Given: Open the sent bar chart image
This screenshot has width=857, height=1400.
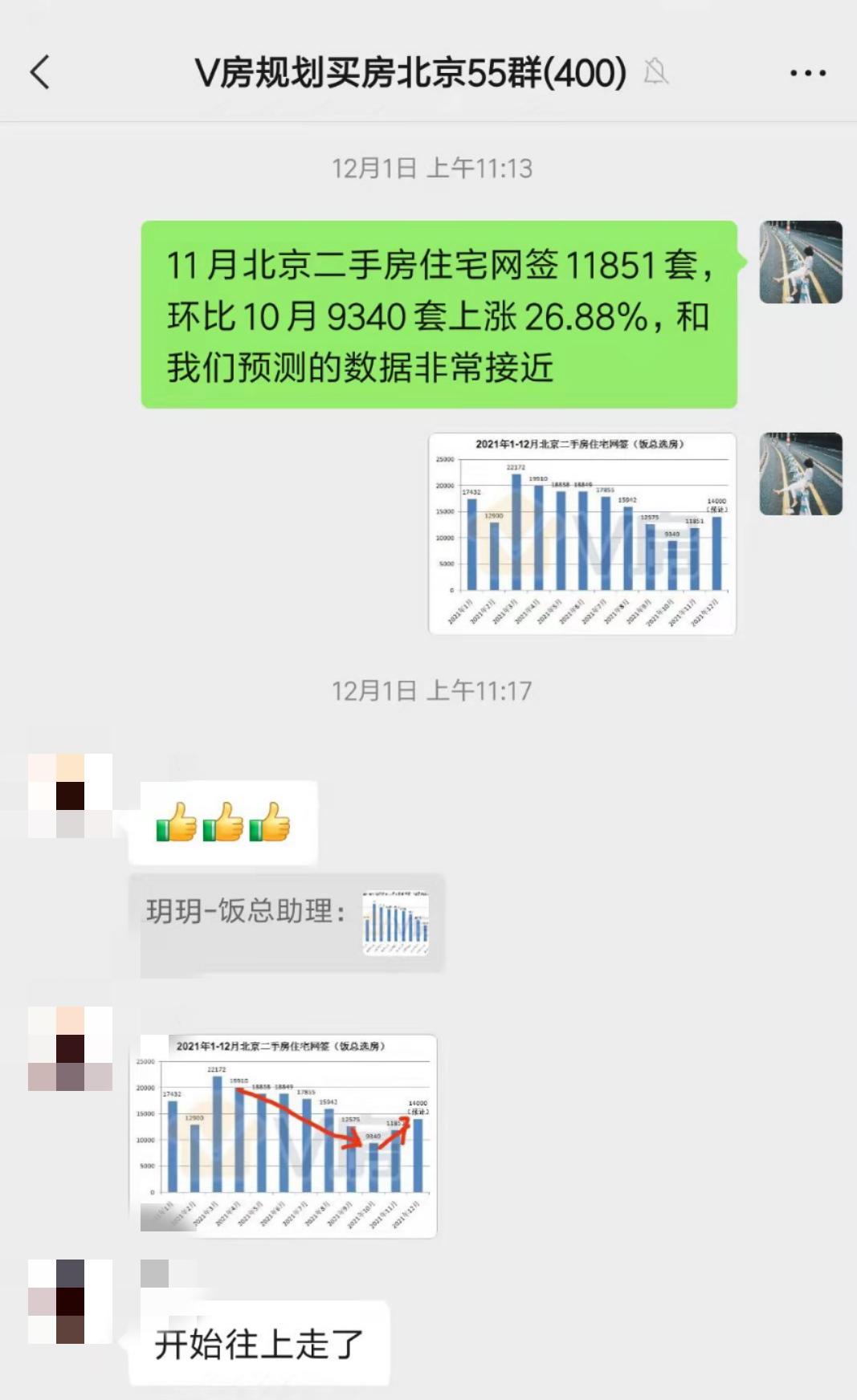Looking at the screenshot, I should (582, 534).
